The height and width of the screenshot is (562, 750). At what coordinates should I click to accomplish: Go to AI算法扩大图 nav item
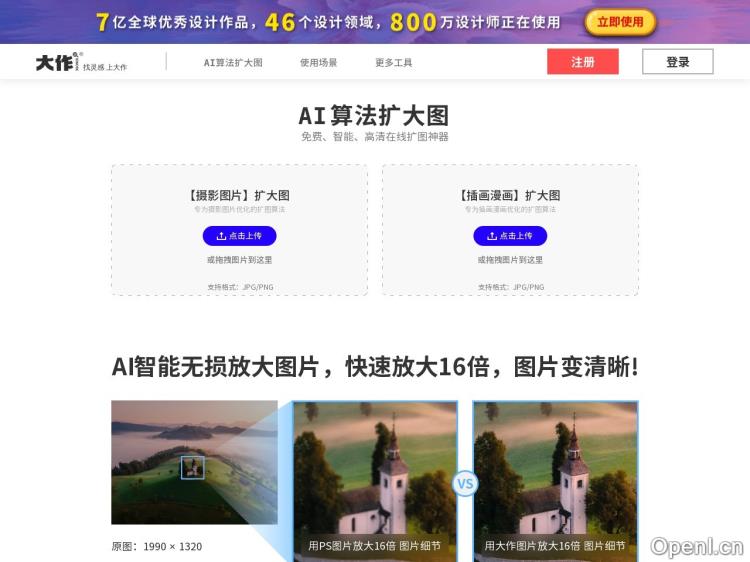(233, 62)
